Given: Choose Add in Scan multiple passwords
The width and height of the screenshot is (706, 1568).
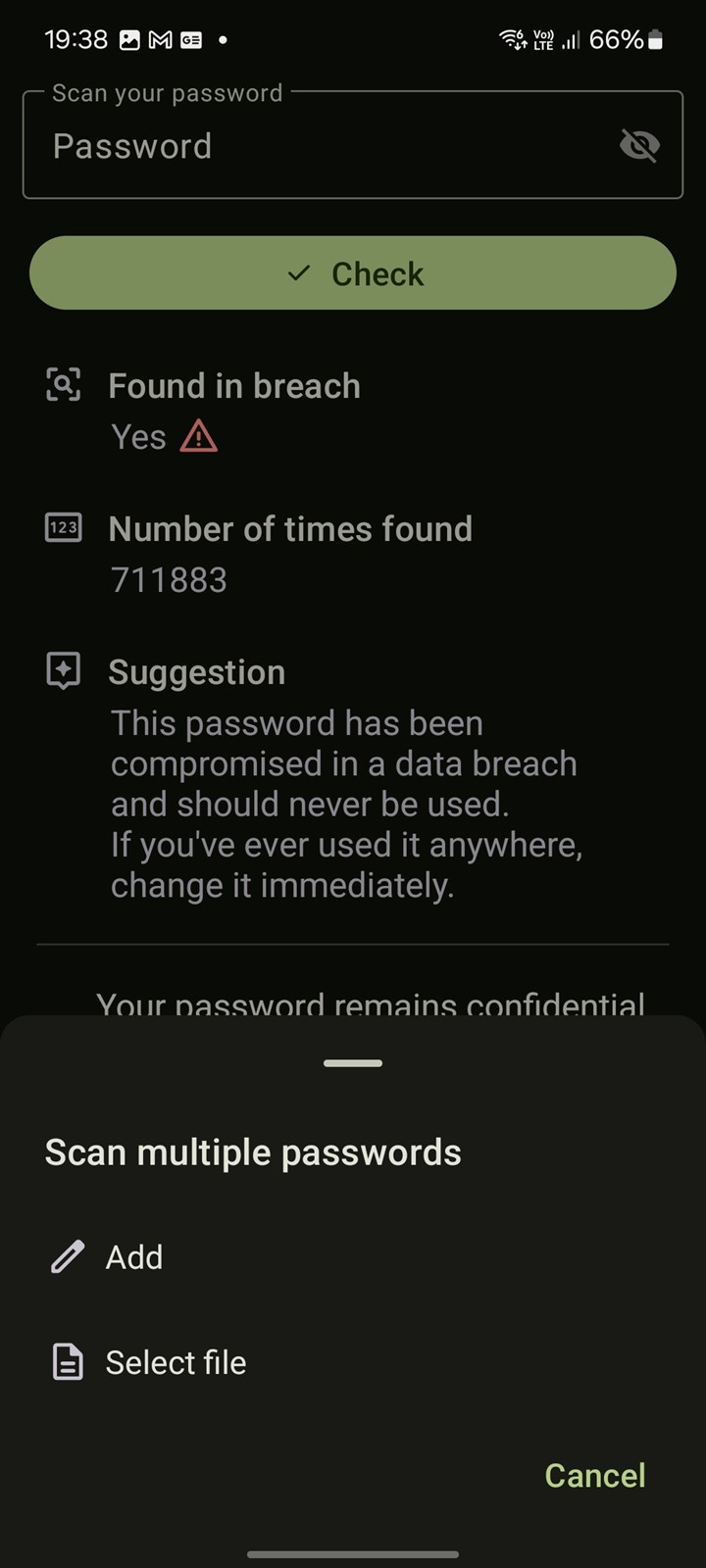Looking at the screenshot, I should point(353,1257).
